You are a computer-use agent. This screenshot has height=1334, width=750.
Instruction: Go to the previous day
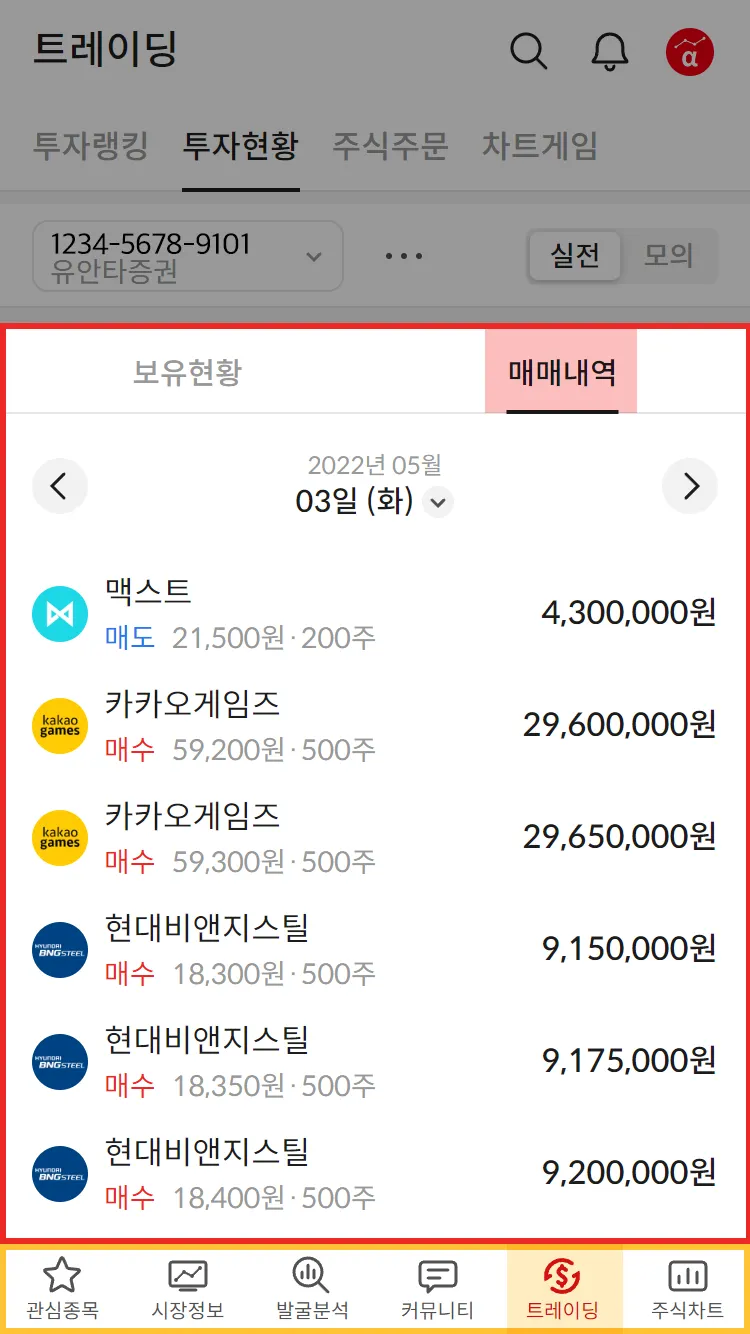coord(60,486)
